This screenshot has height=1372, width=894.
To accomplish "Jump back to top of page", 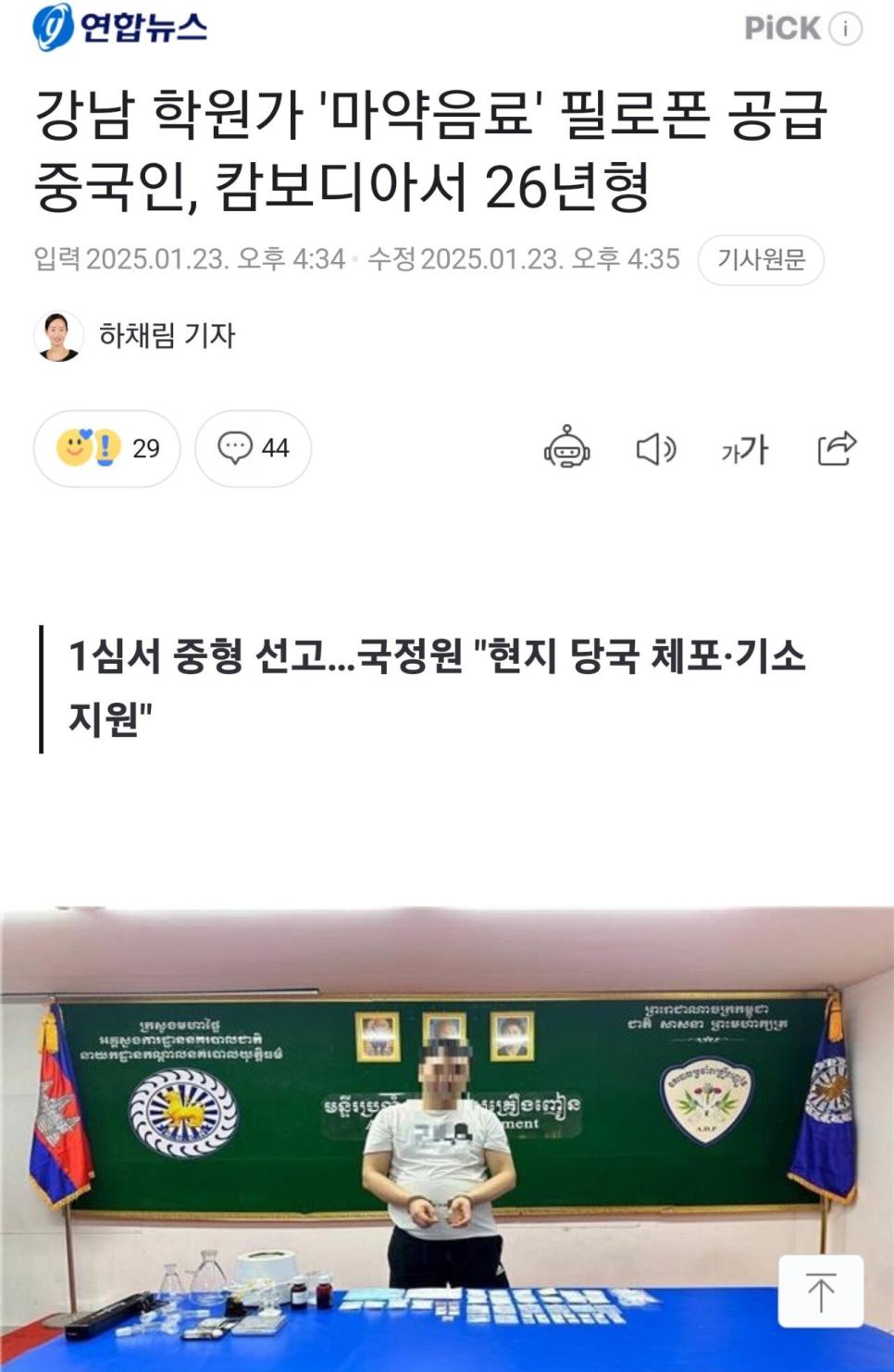I will coord(820,1291).
